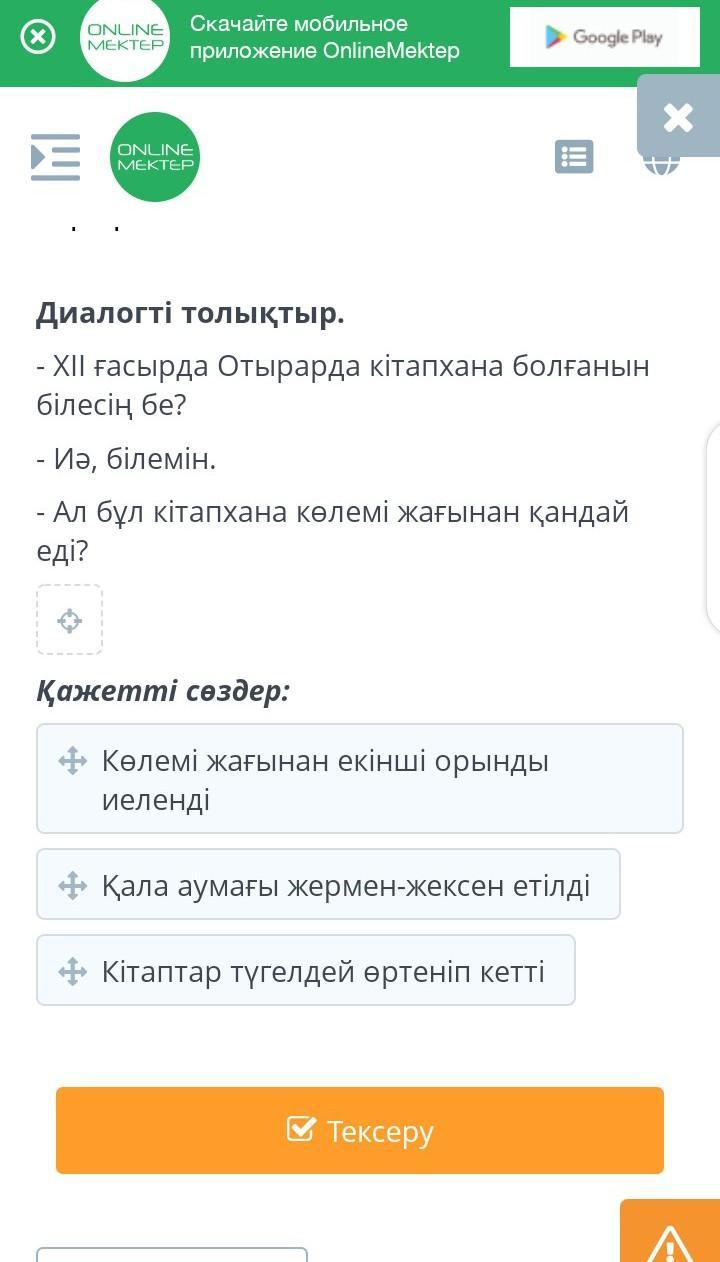Select 'Көлемі жағынан екінші орынды иеленді' answer

pyautogui.click(x=360, y=779)
